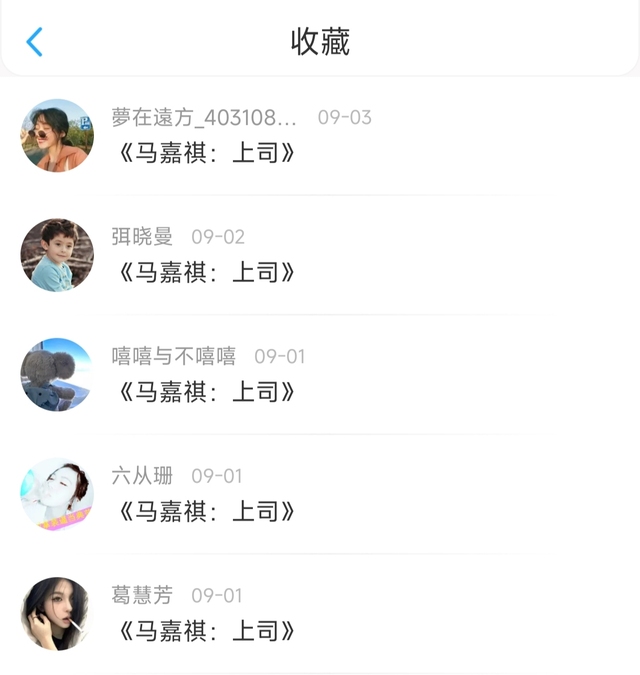This screenshot has width=640, height=675.
Task: Go back from the 收藏 page
Action: tap(35, 42)
